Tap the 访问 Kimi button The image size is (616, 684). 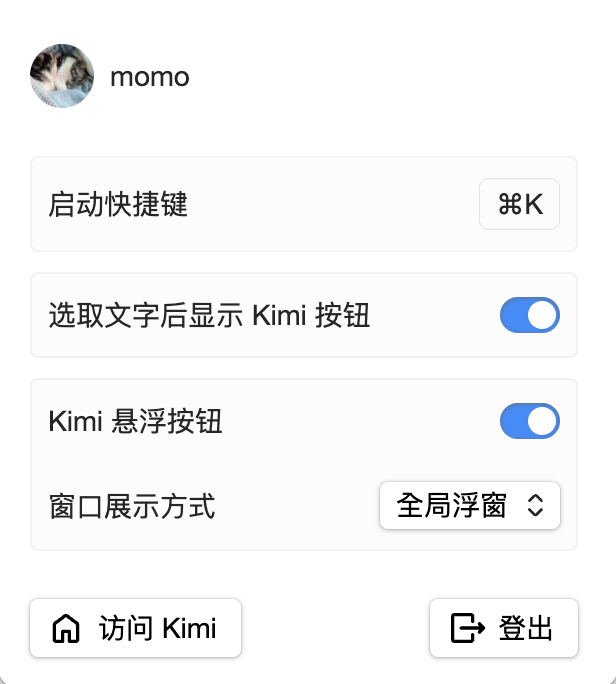(136, 628)
